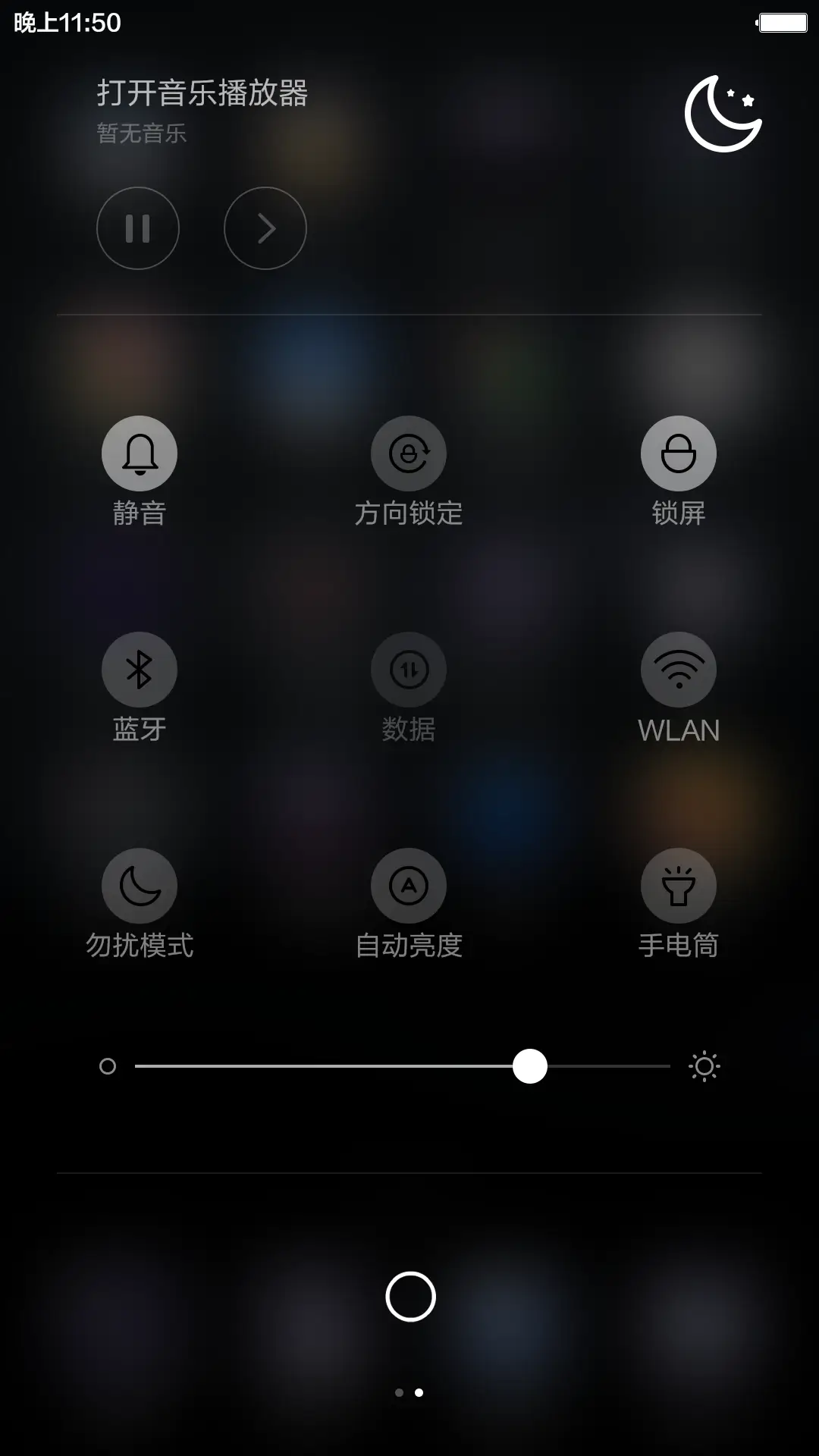Image resolution: width=819 pixels, height=1456 pixels.
Task: Tap the pause playback control
Action: [x=138, y=228]
